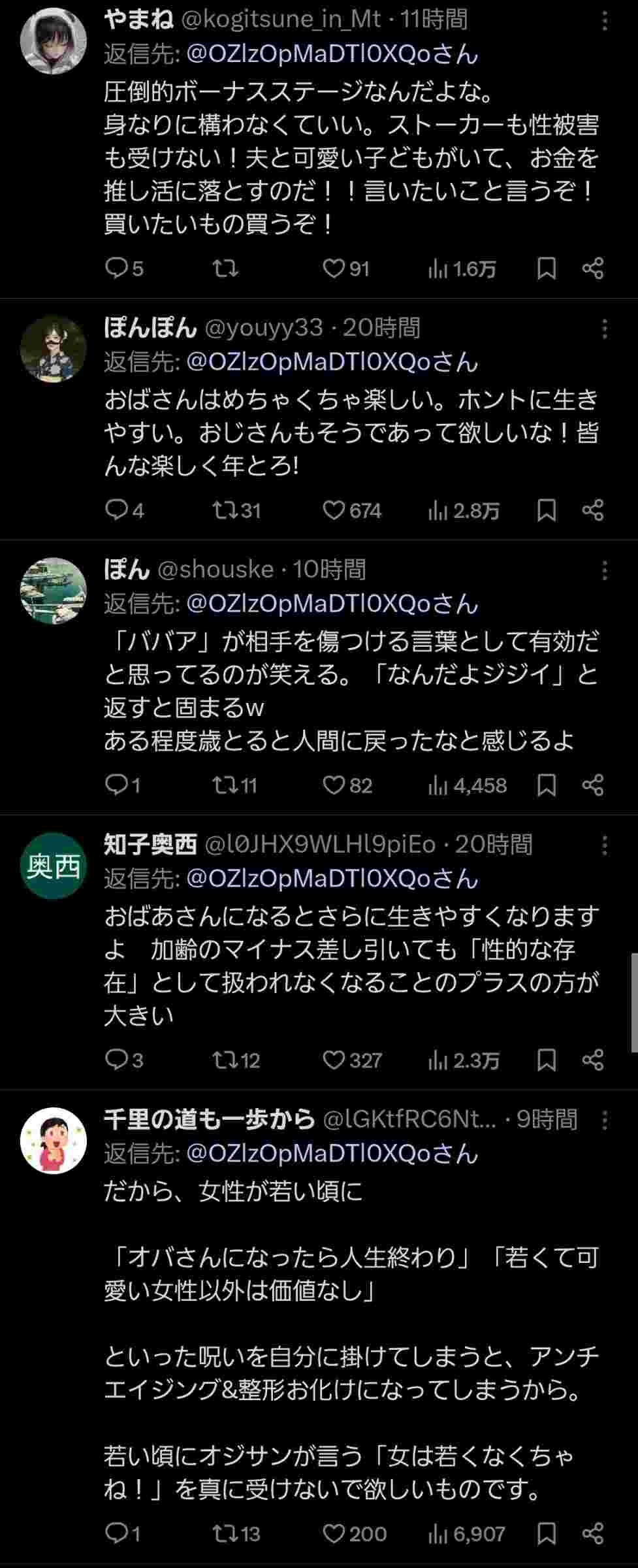Repost やまね's reply
This screenshot has width=638, height=1568.
click(225, 269)
